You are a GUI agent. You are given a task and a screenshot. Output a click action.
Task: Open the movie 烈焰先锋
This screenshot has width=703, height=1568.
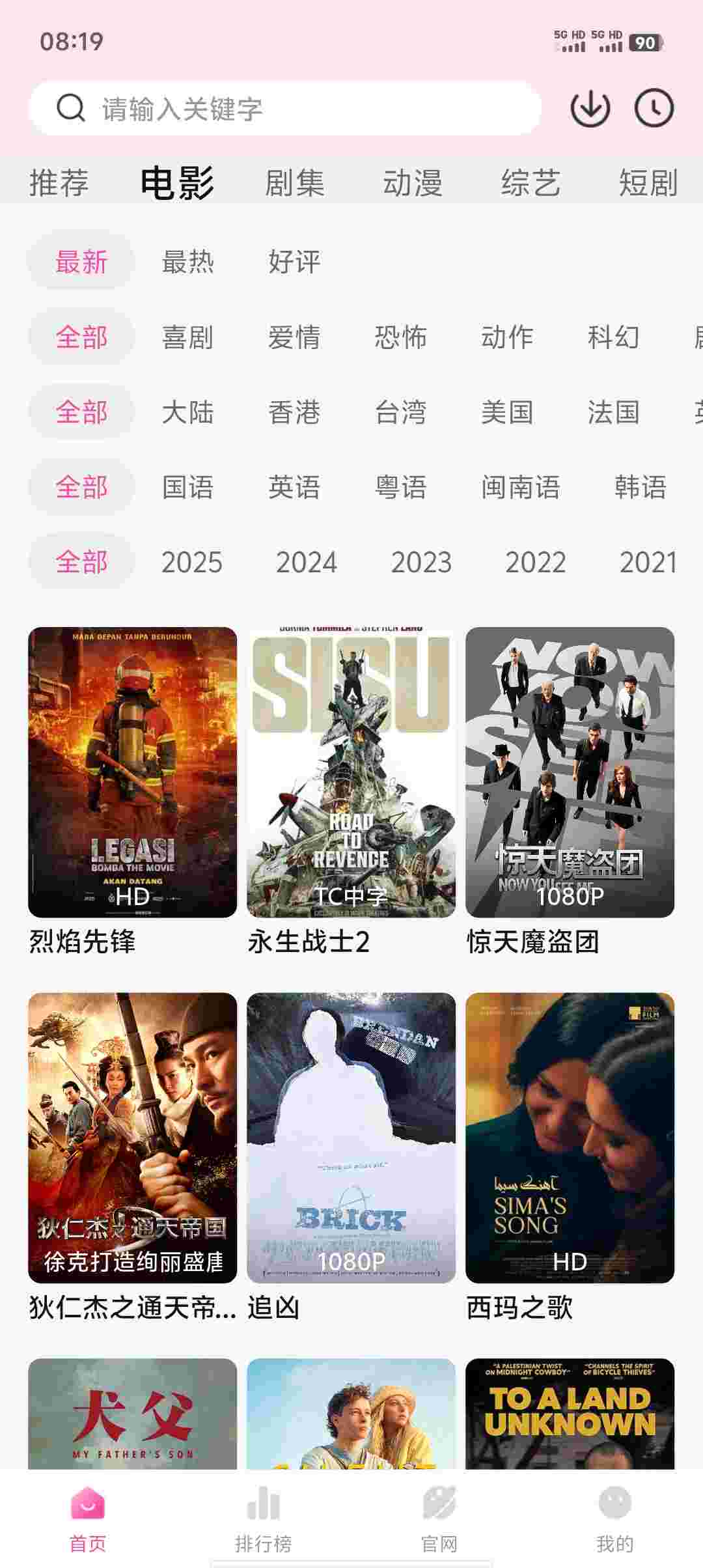click(x=132, y=772)
